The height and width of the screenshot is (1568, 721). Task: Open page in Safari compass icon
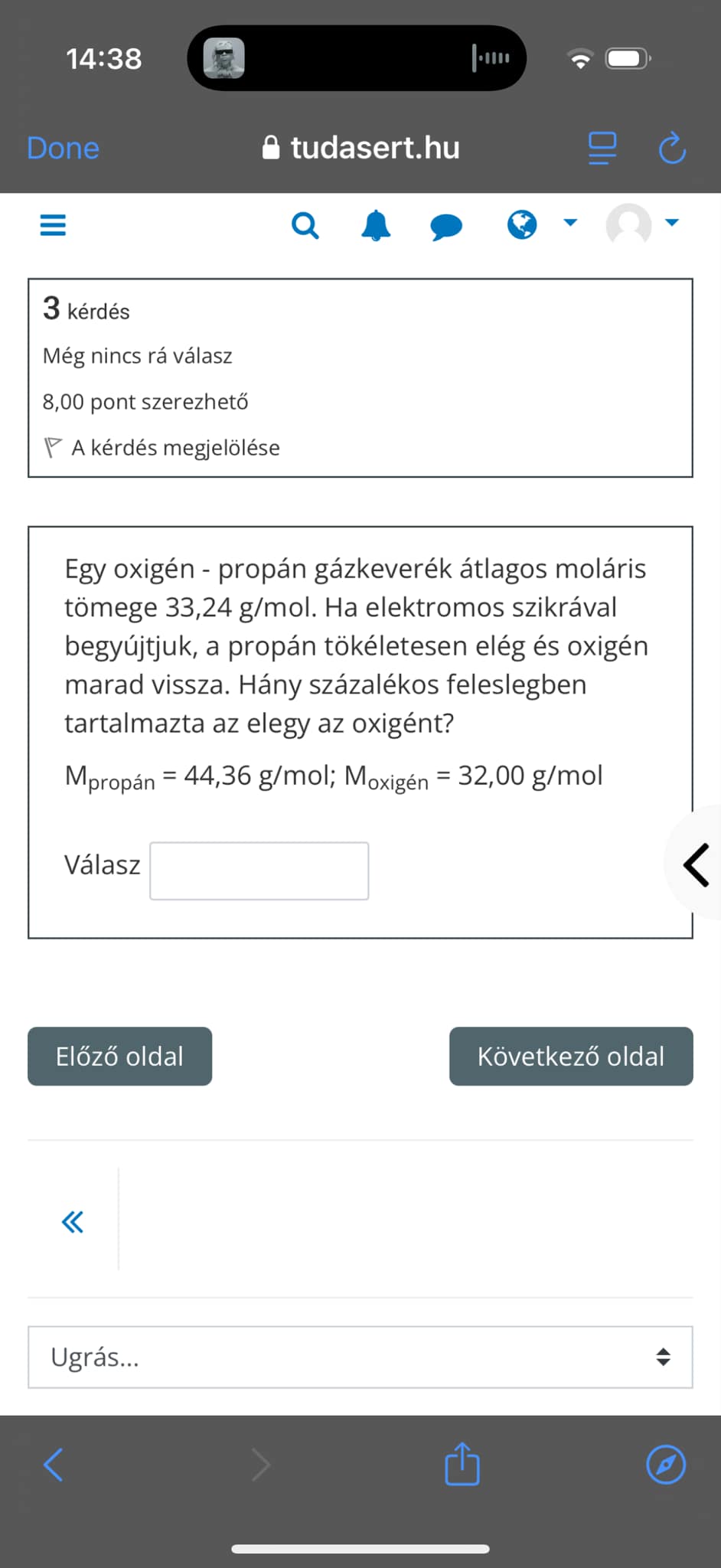tap(666, 1465)
